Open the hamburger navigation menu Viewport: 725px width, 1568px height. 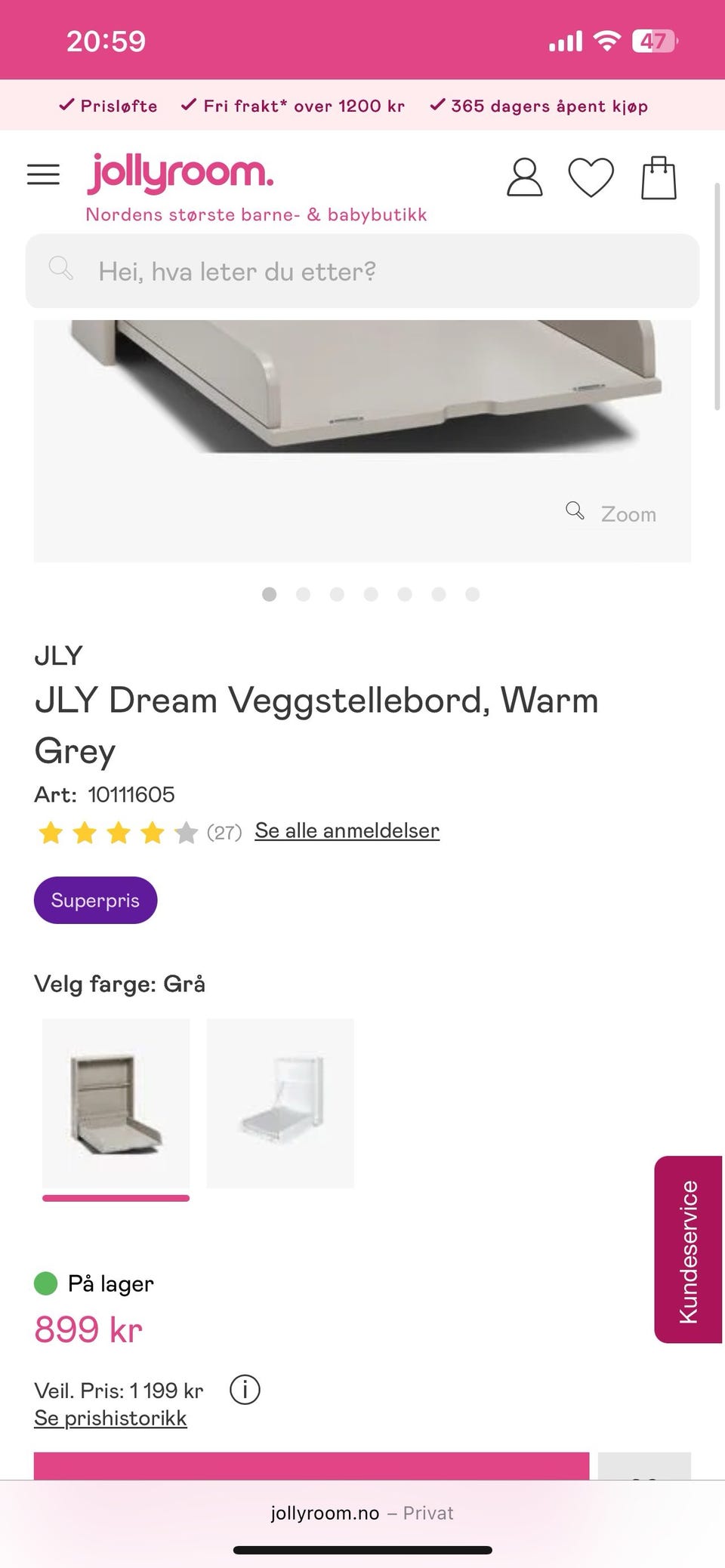(43, 174)
